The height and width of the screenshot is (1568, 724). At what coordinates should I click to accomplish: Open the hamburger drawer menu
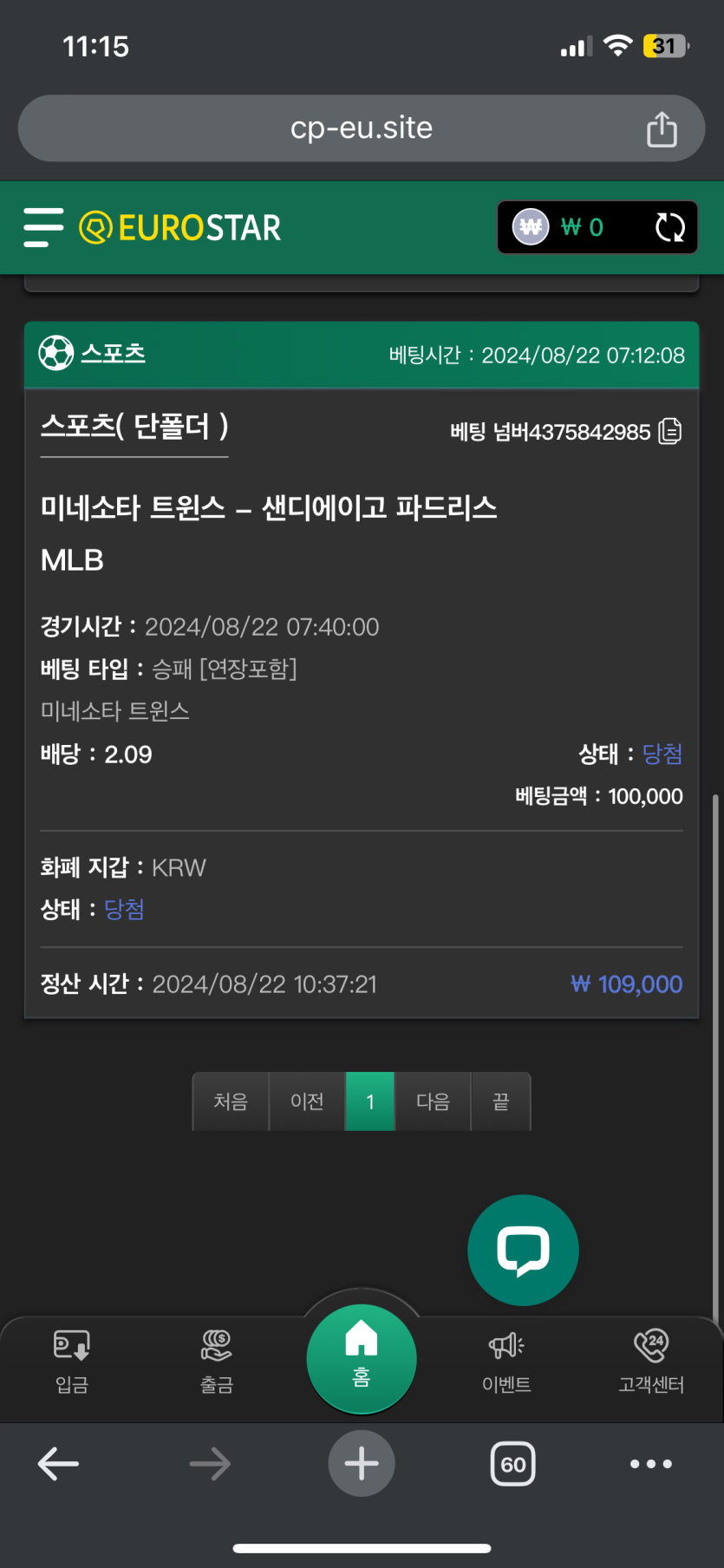(x=43, y=227)
